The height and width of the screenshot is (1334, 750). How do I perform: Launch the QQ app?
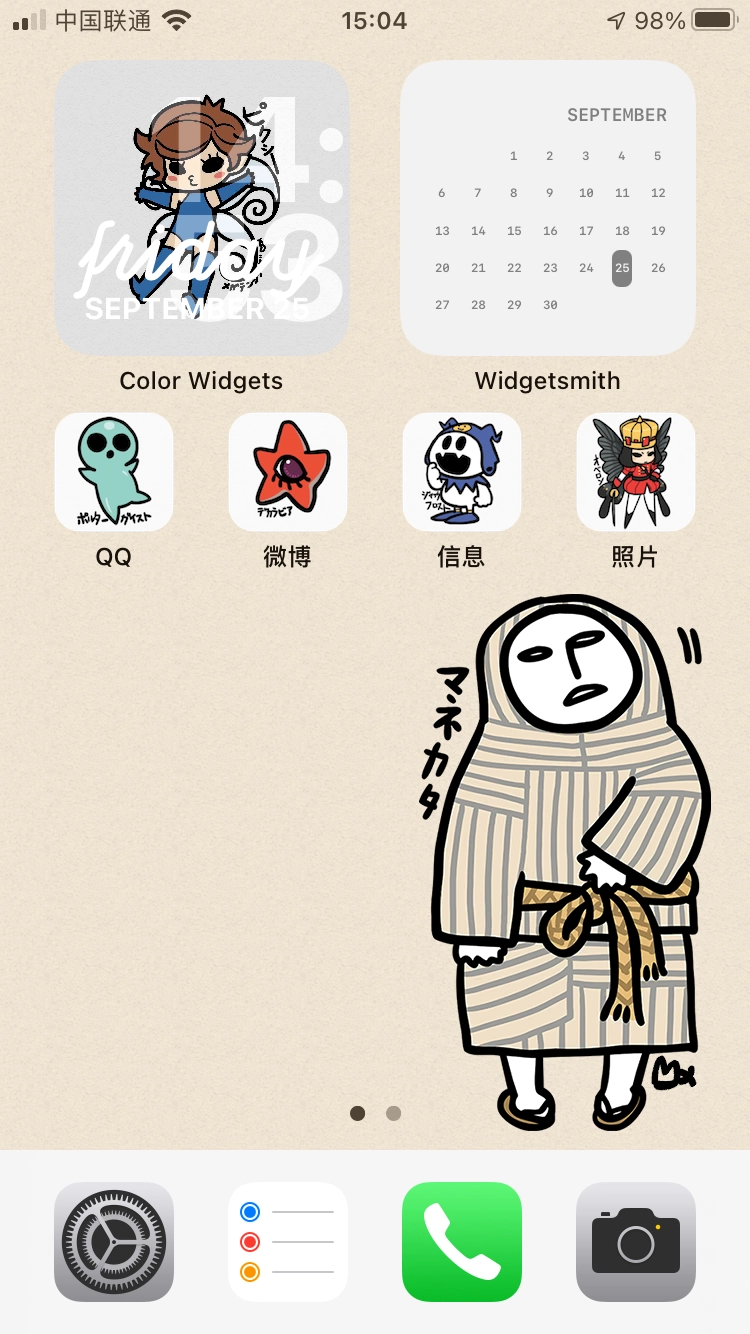click(x=114, y=472)
